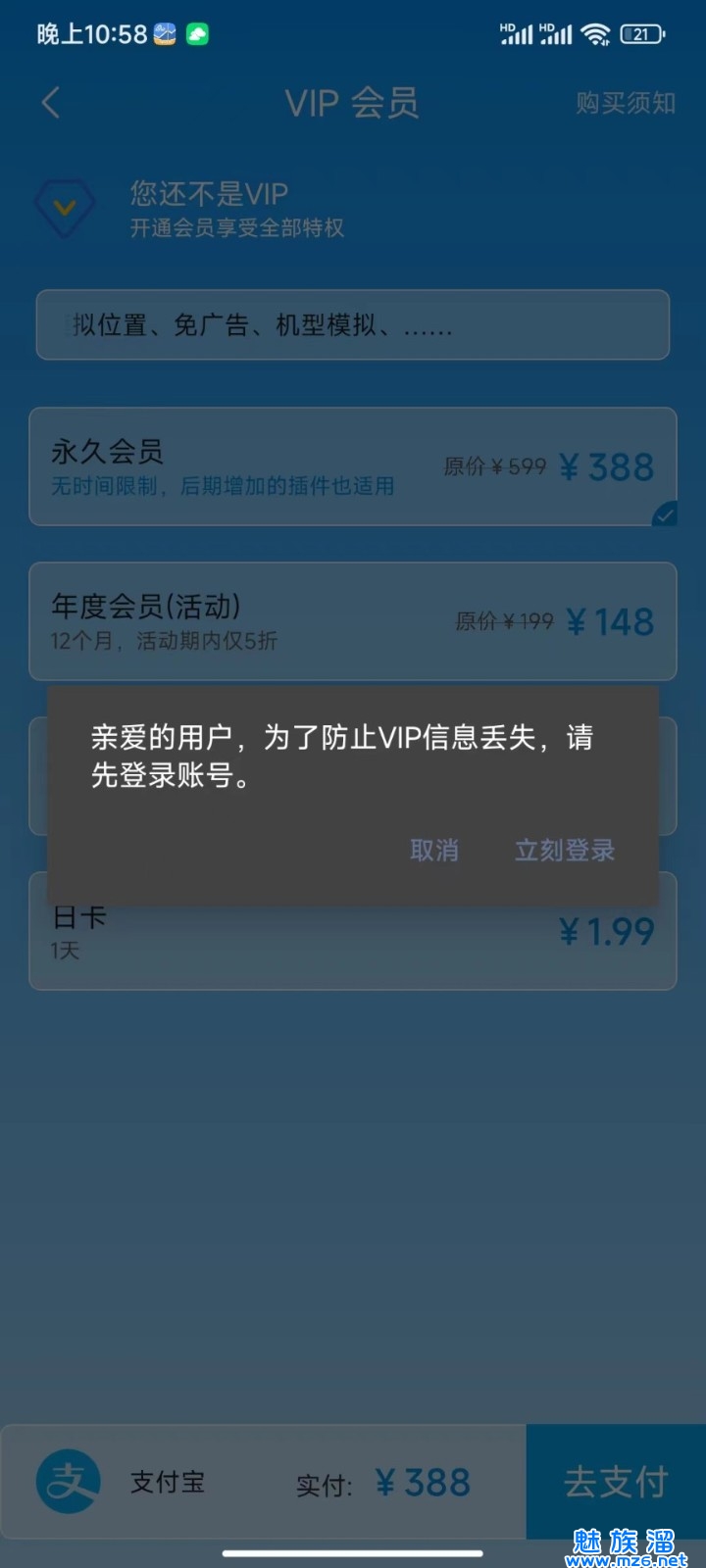Open the 购买须知 purchase notice
The width and height of the screenshot is (706, 1568).
tap(625, 103)
